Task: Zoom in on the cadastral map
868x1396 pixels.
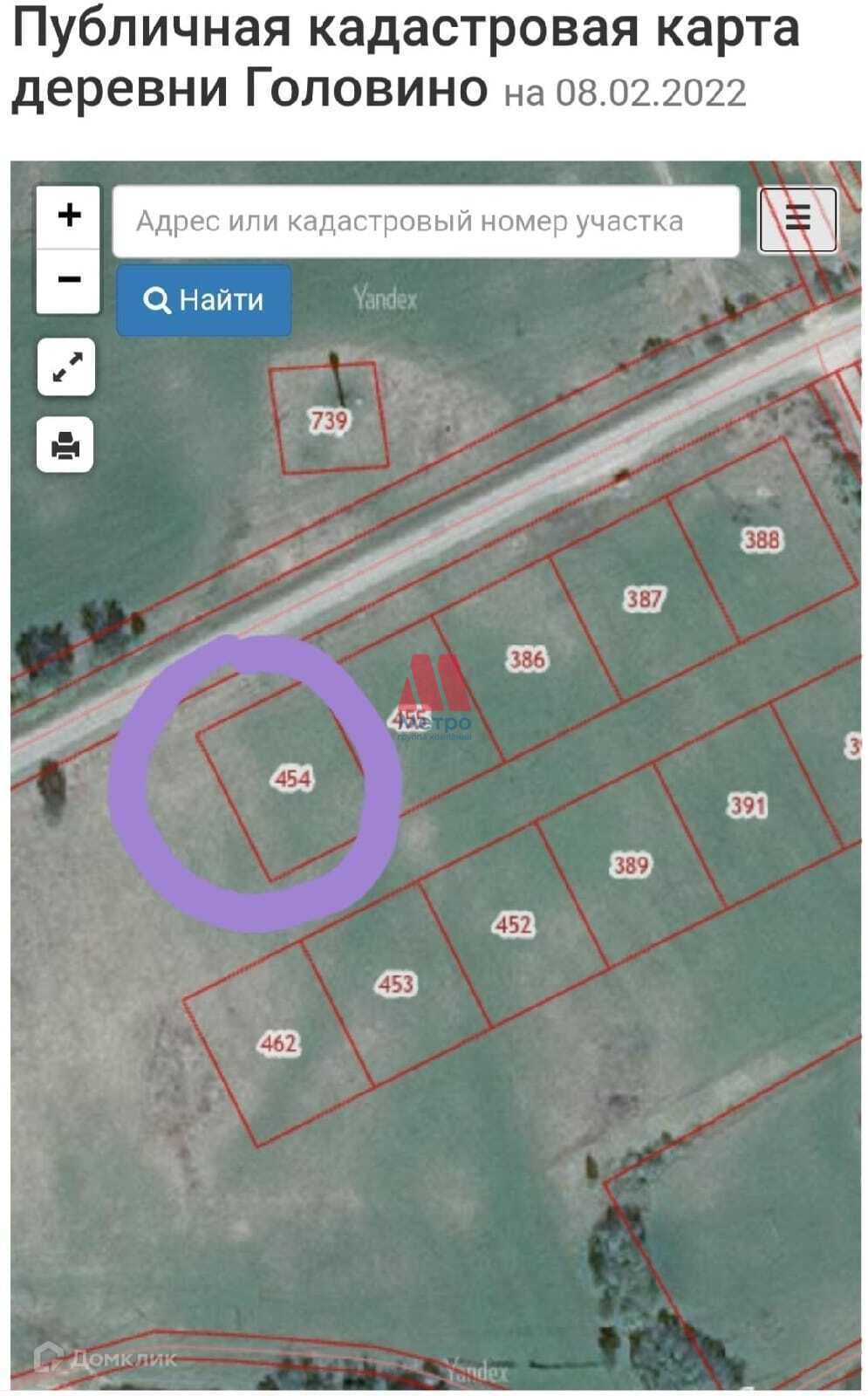Action: coord(68,216)
